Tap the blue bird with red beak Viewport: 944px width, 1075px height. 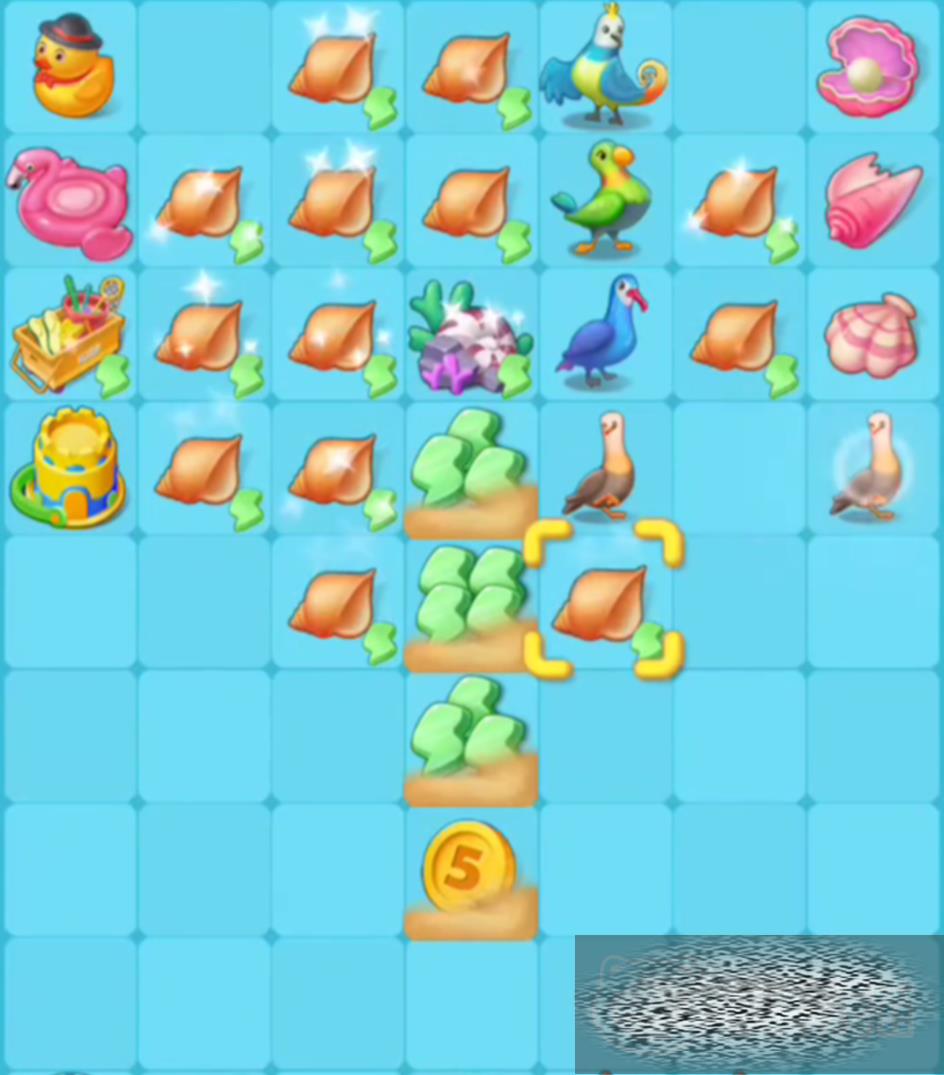point(602,333)
